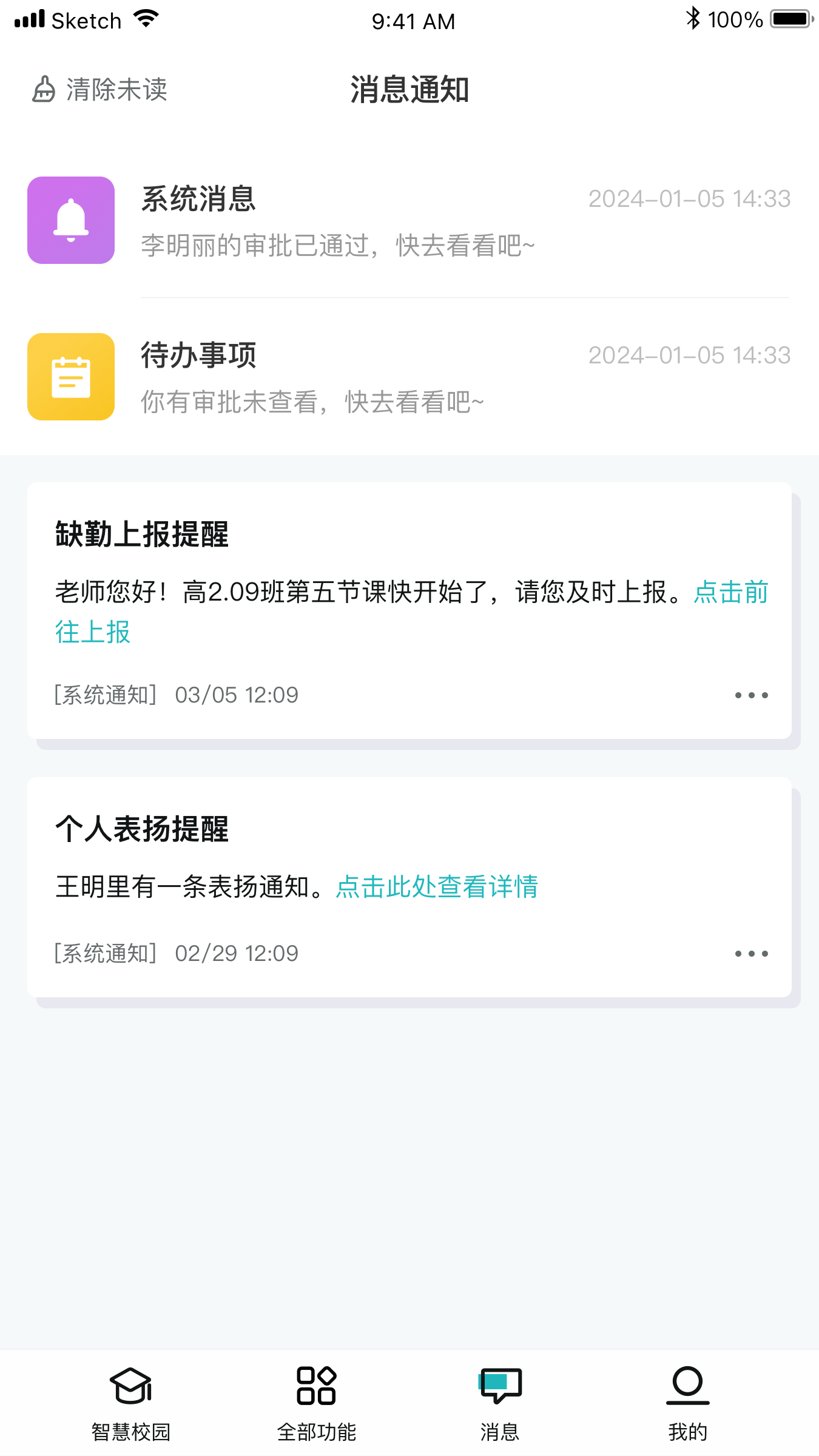
Task: Open system messages via the purple bell icon
Action: [70, 220]
